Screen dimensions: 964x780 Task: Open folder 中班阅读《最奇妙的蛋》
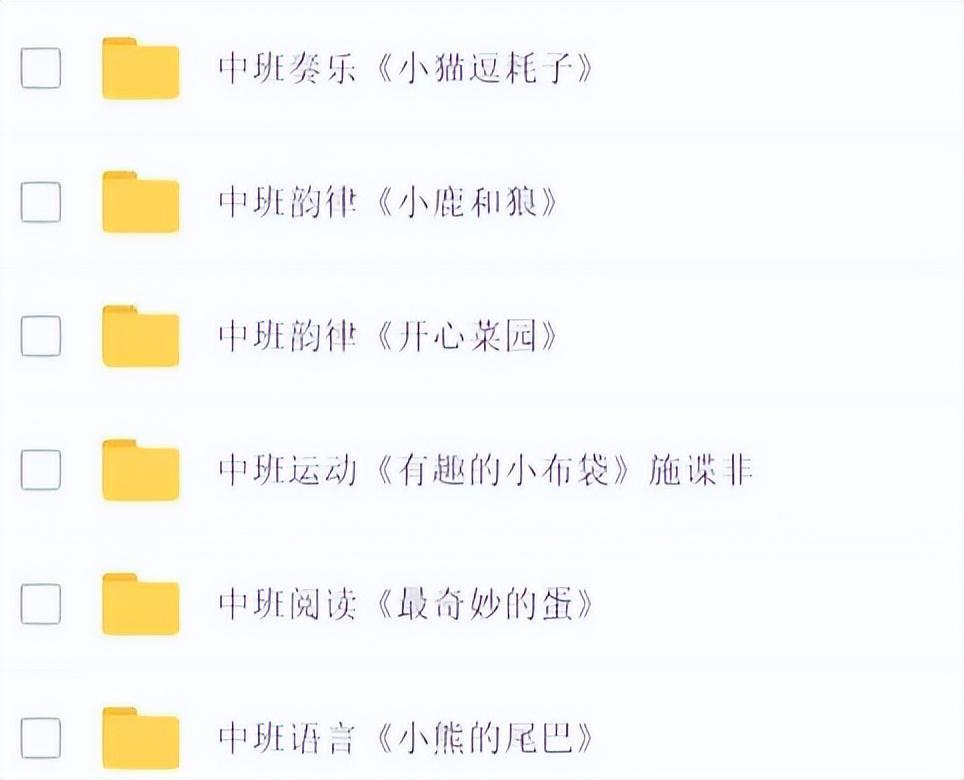click(405, 604)
